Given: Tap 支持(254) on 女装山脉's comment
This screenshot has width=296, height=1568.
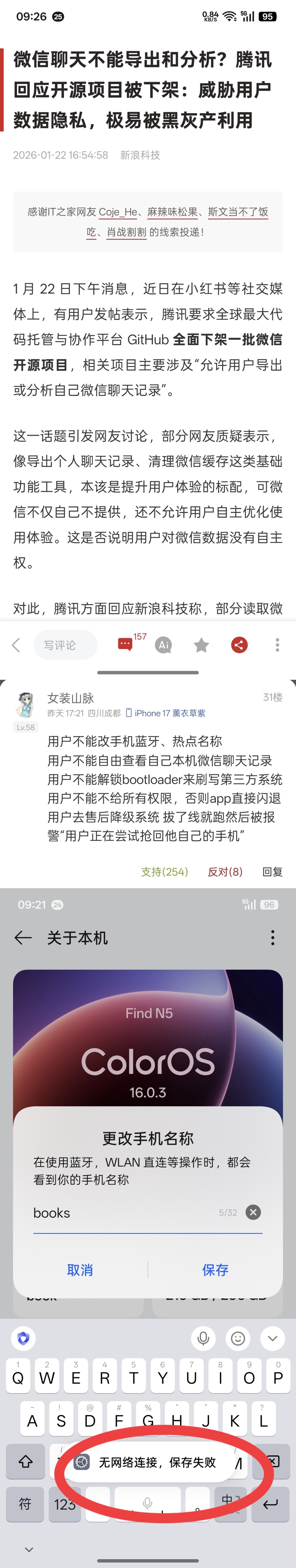Looking at the screenshot, I should coord(164,872).
